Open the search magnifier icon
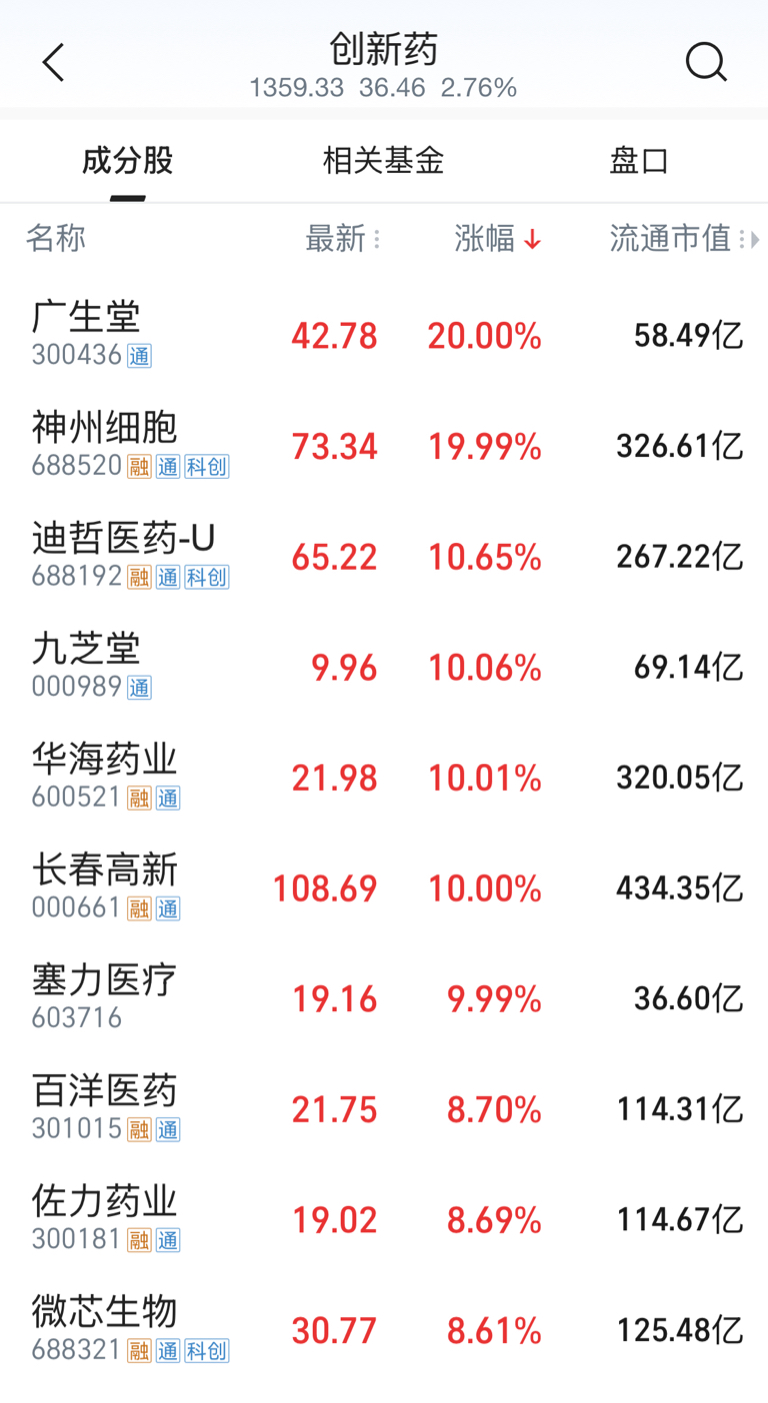This screenshot has width=768, height=1403. 706,63
